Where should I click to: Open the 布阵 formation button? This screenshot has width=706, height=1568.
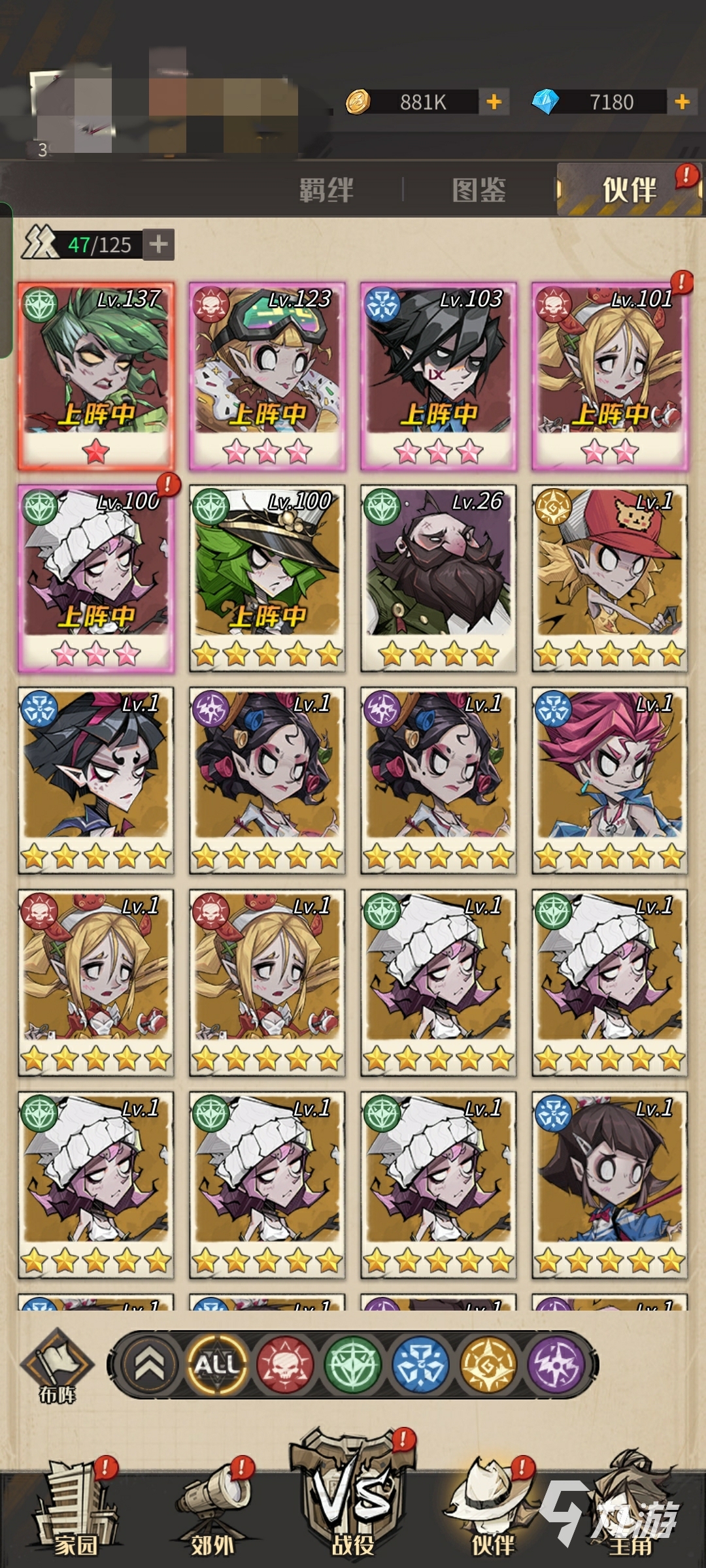coord(57,1367)
